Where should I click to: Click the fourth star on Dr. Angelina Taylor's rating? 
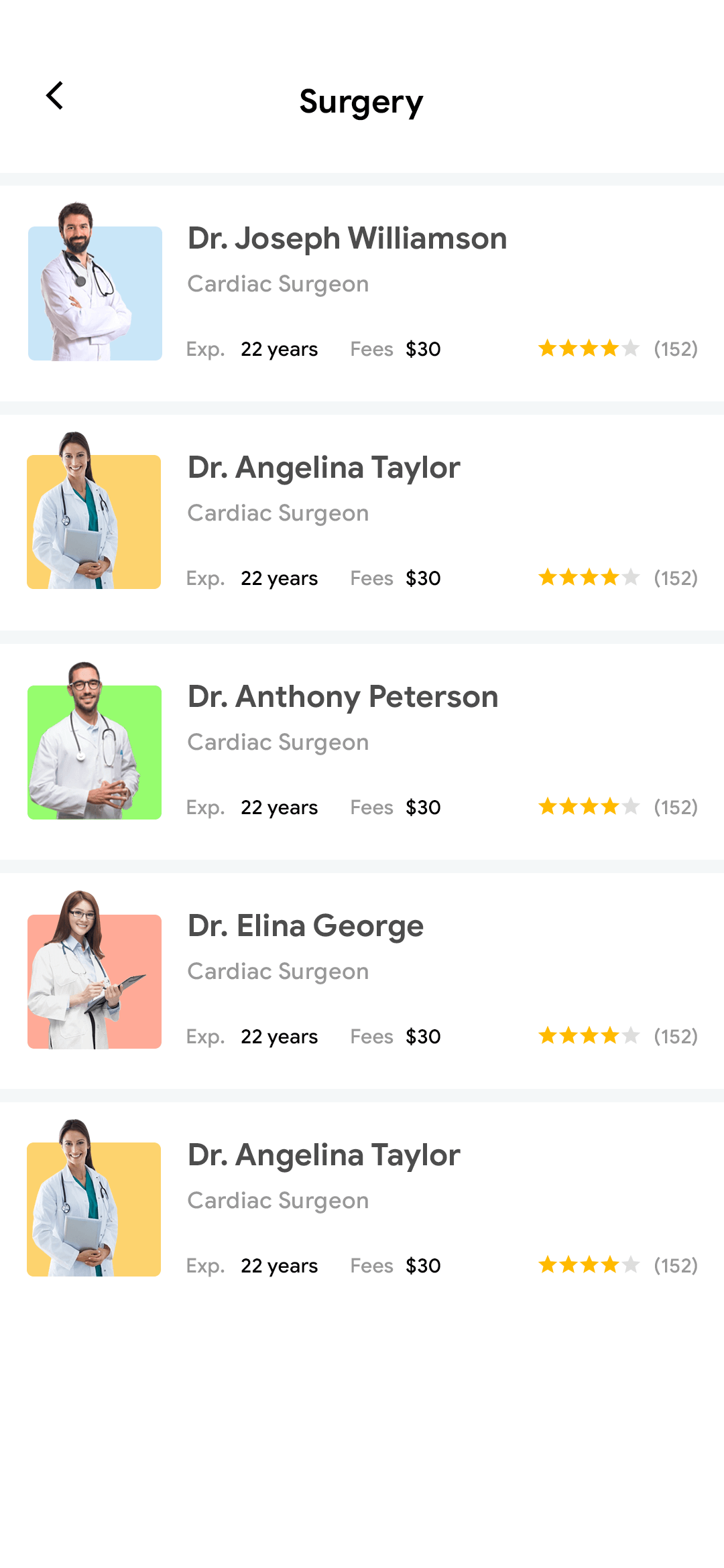click(x=609, y=578)
